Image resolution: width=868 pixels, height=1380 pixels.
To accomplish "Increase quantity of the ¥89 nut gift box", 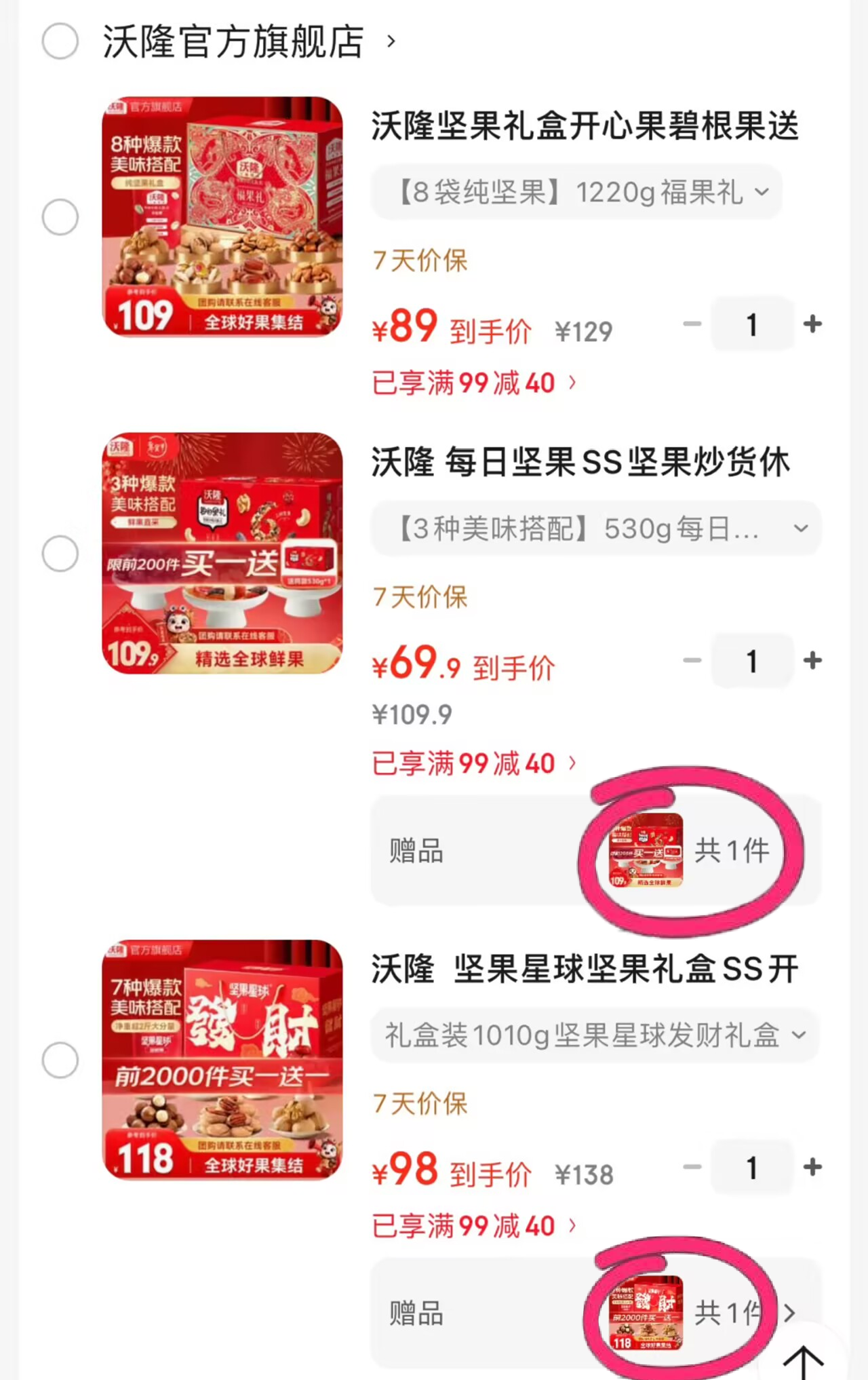I will 812,324.
